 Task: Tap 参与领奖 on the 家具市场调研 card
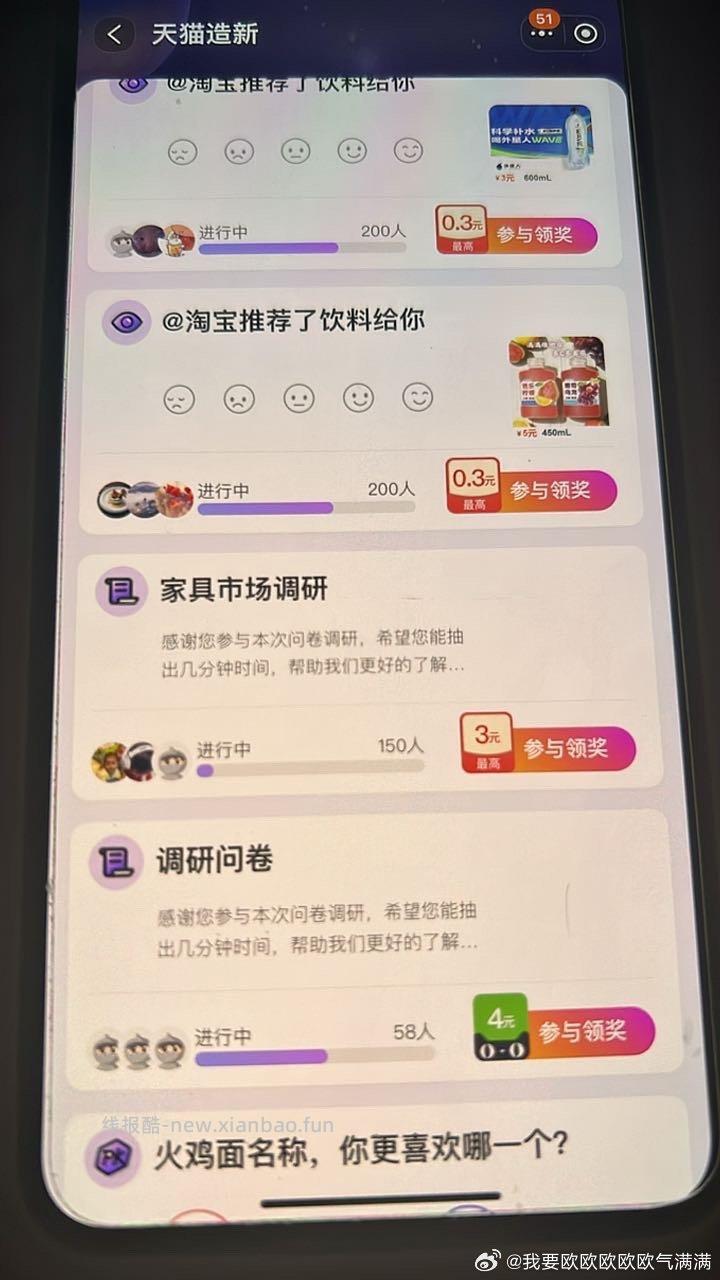coord(573,747)
